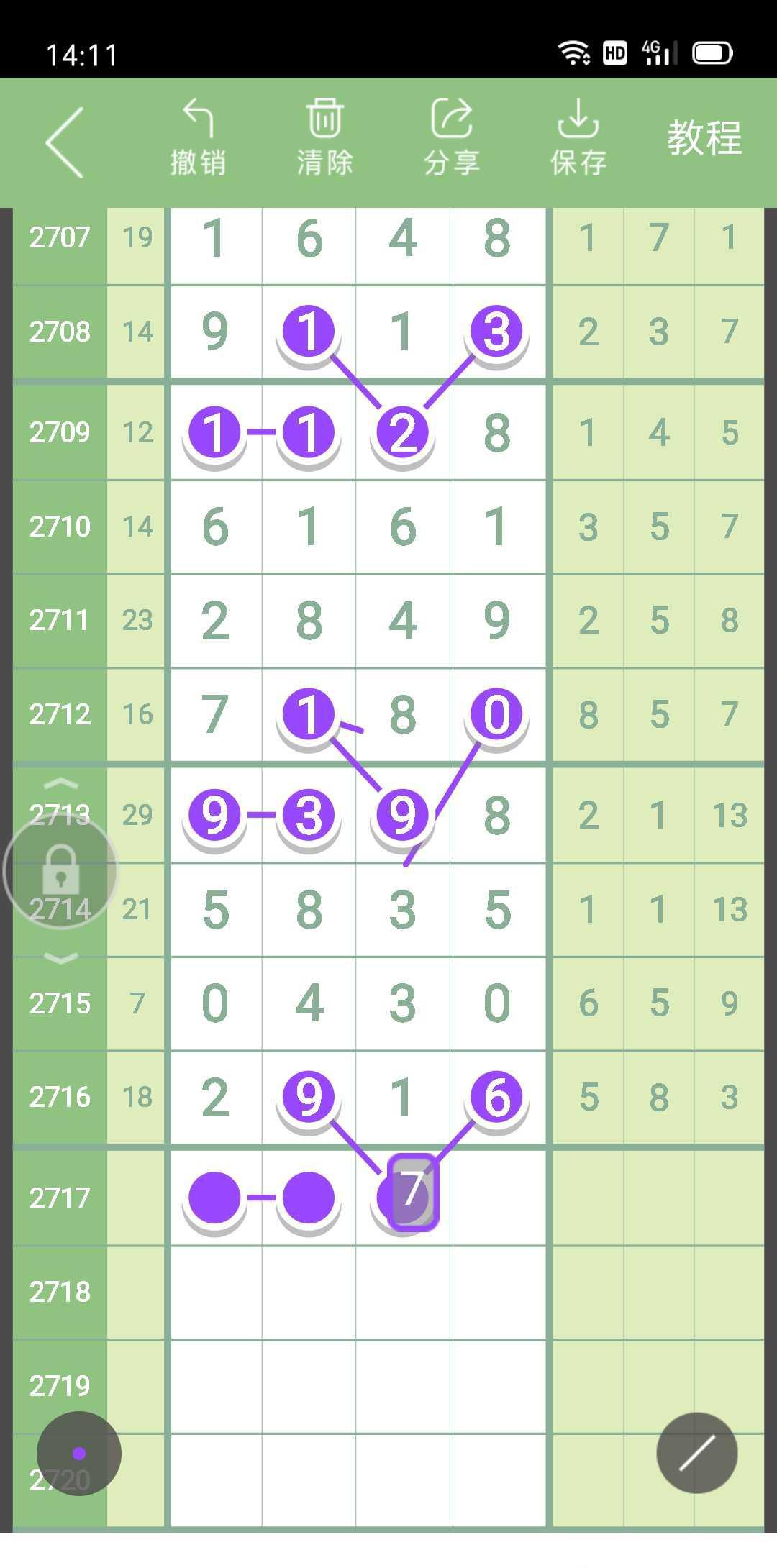Tap the floating lock button
Image resolution: width=777 pixels, height=1568 pixels.
pyautogui.click(x=60, y=871)
